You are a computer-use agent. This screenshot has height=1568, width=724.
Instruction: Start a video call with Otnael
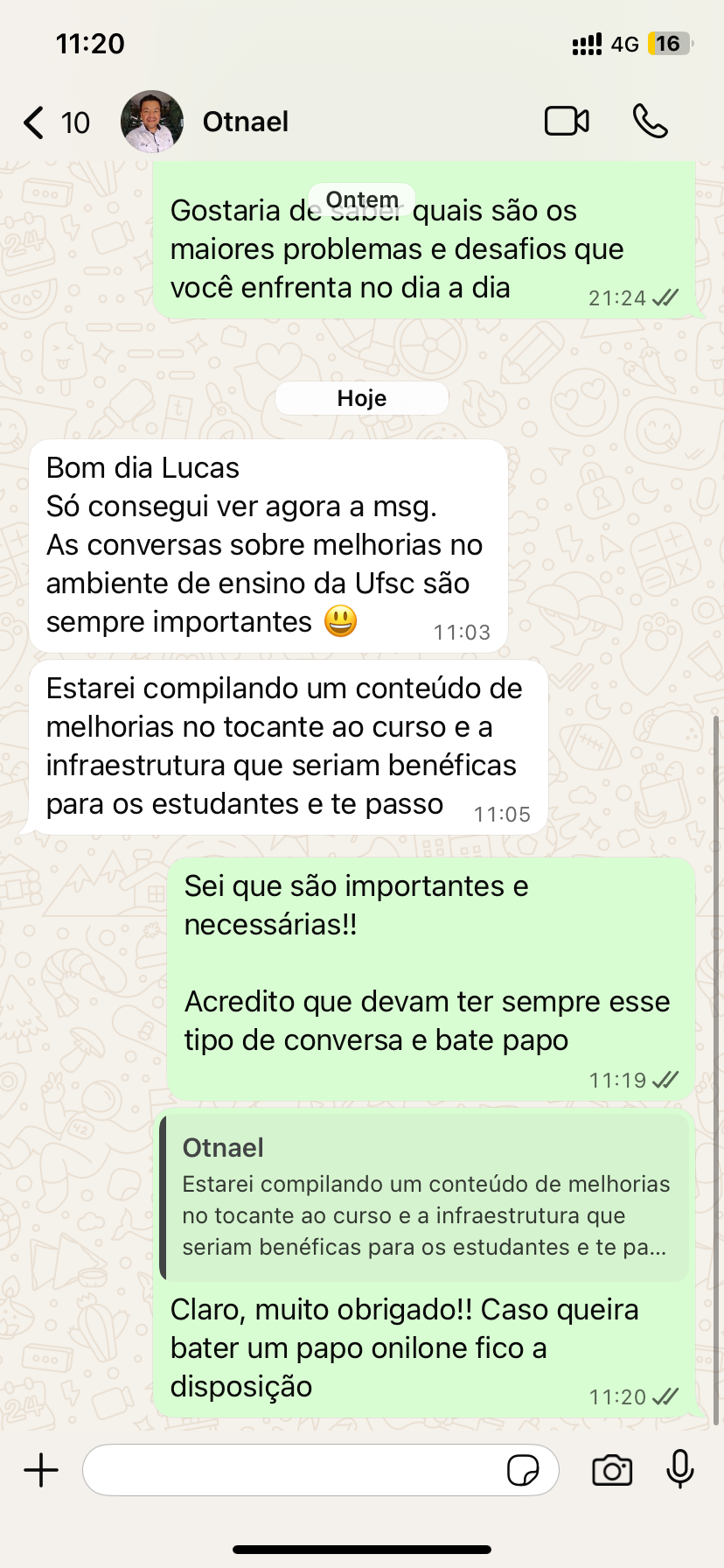tap(567, 122)
